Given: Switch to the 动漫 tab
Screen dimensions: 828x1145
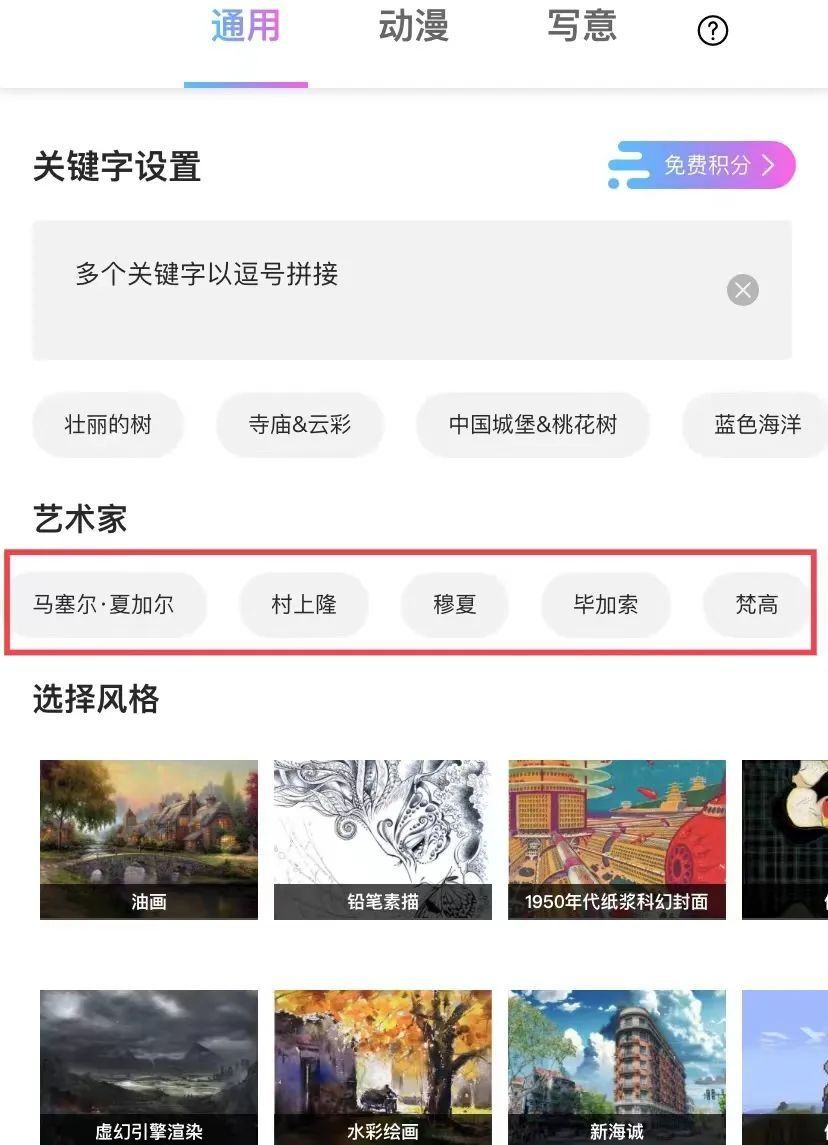Looking at the screenshot, I should 413,28.
